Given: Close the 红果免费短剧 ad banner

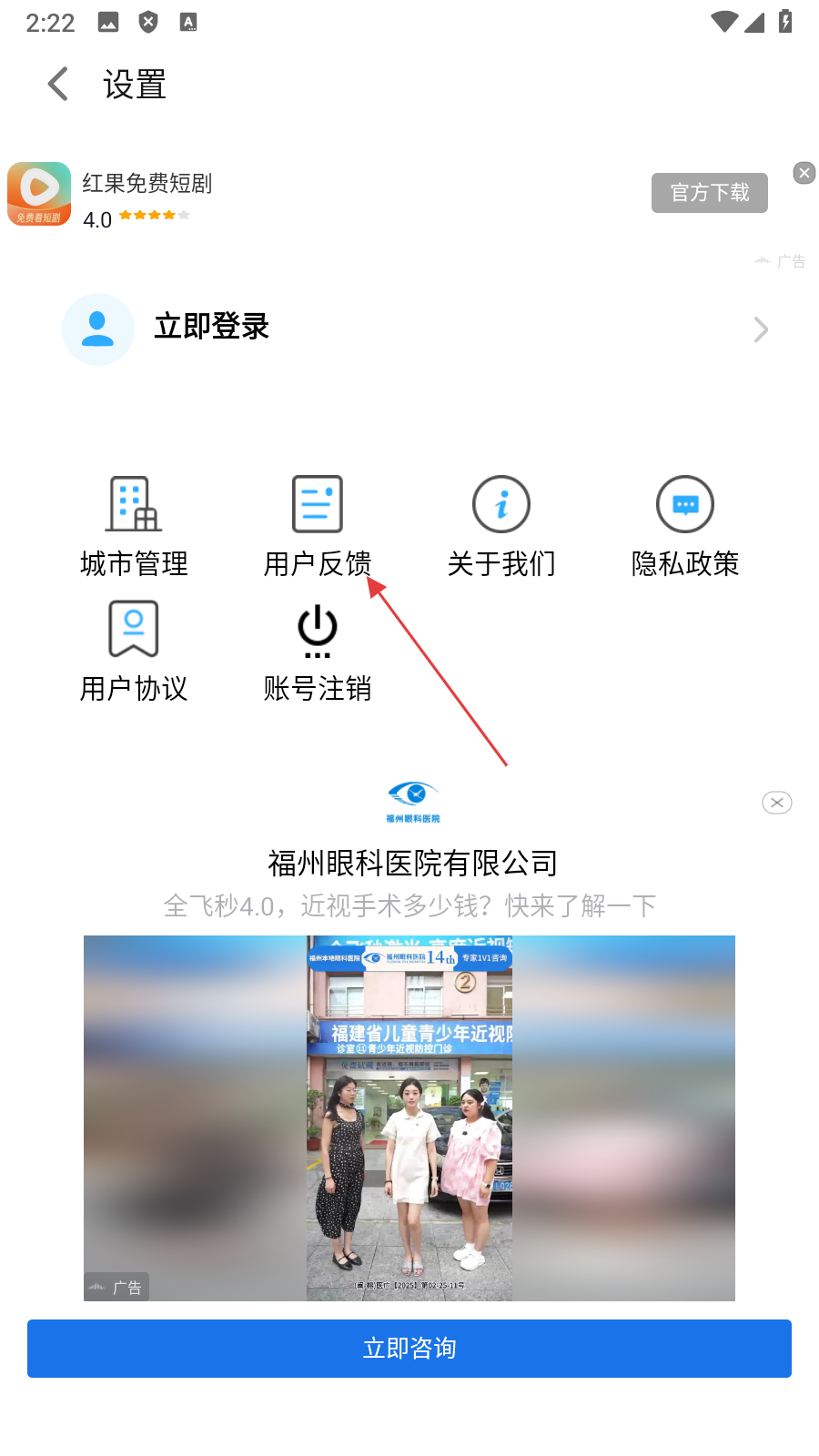Looking at the screenshot, I should click(x=804, y=173).
